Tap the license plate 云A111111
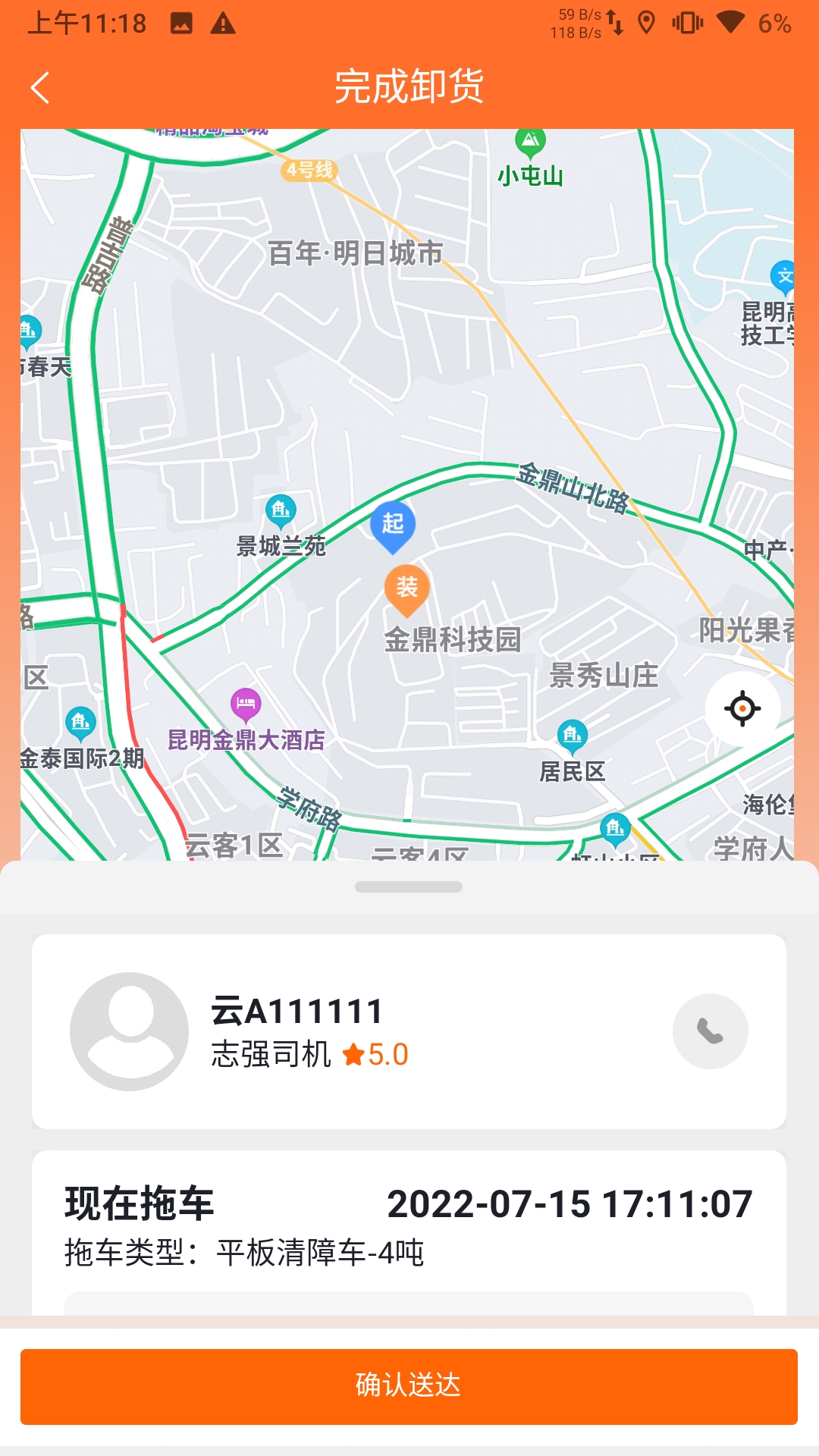The width and height of the screenshot is (819, 1456). (x=295, y=1011)
